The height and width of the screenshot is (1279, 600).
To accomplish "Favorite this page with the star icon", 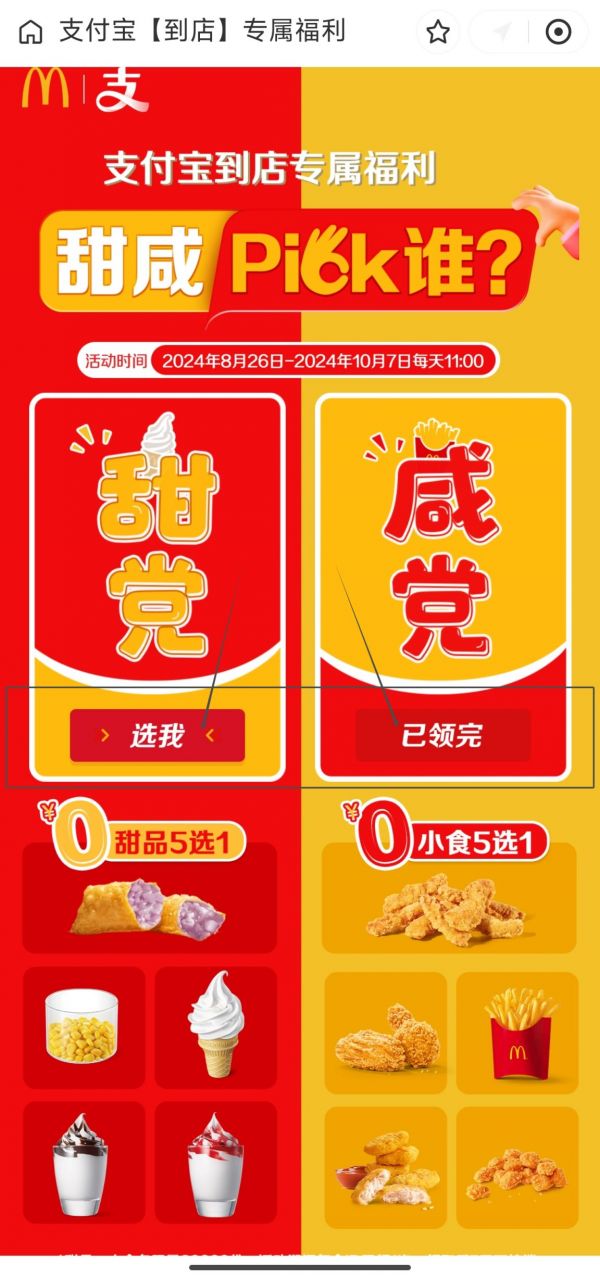I will 438,32.
